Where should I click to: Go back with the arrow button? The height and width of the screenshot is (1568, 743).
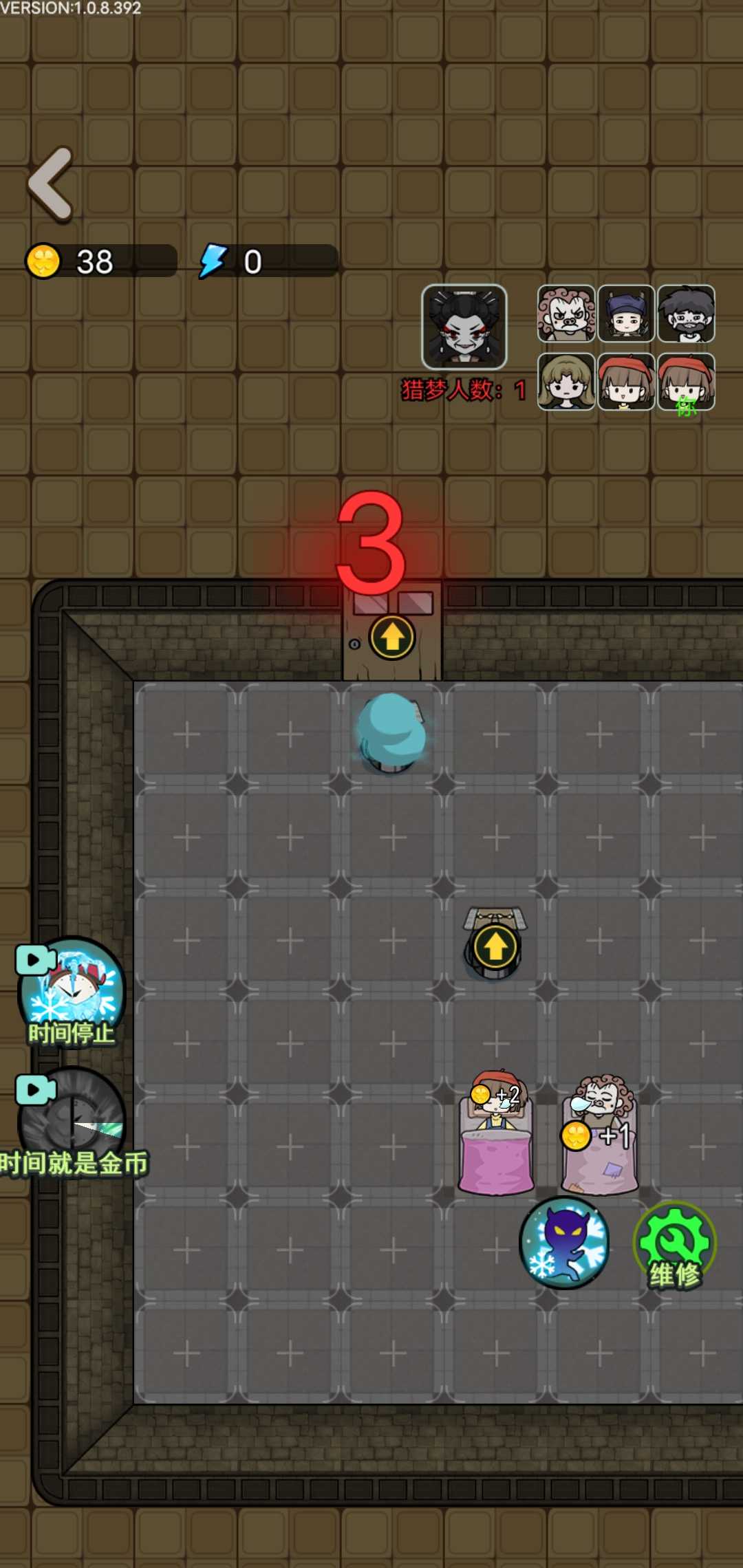pos(52,184)
